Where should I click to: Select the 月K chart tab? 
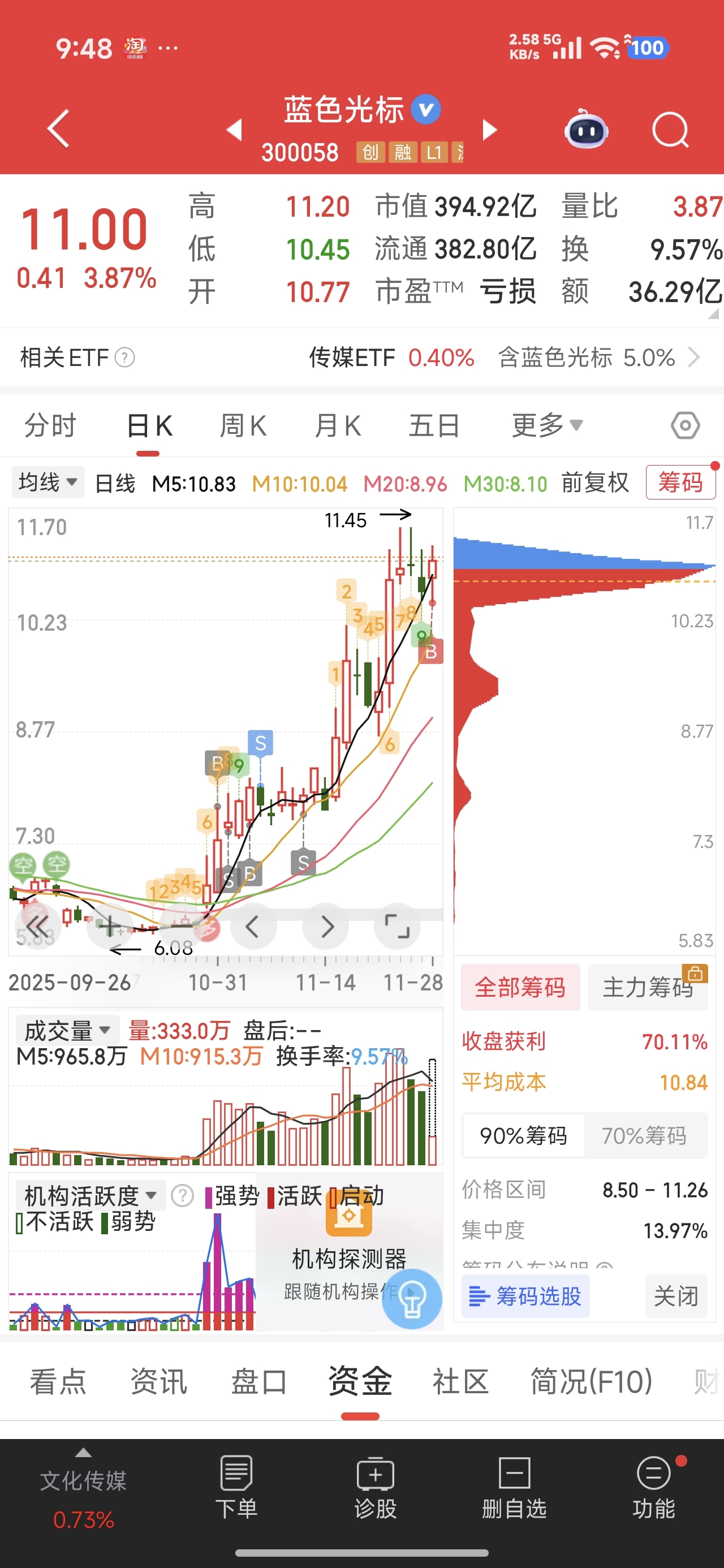[338, 425]
